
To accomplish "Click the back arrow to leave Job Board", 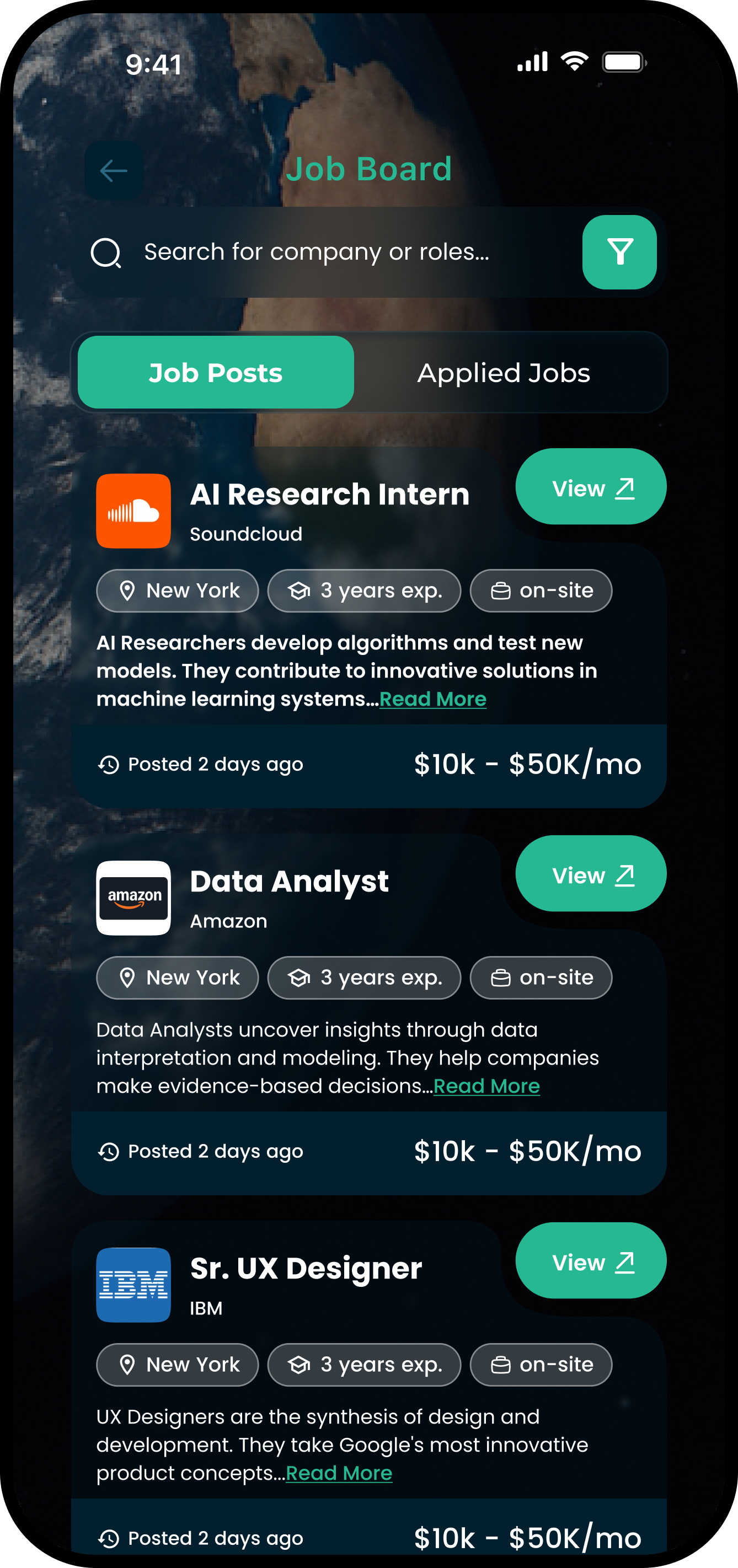I will [113, 170].
